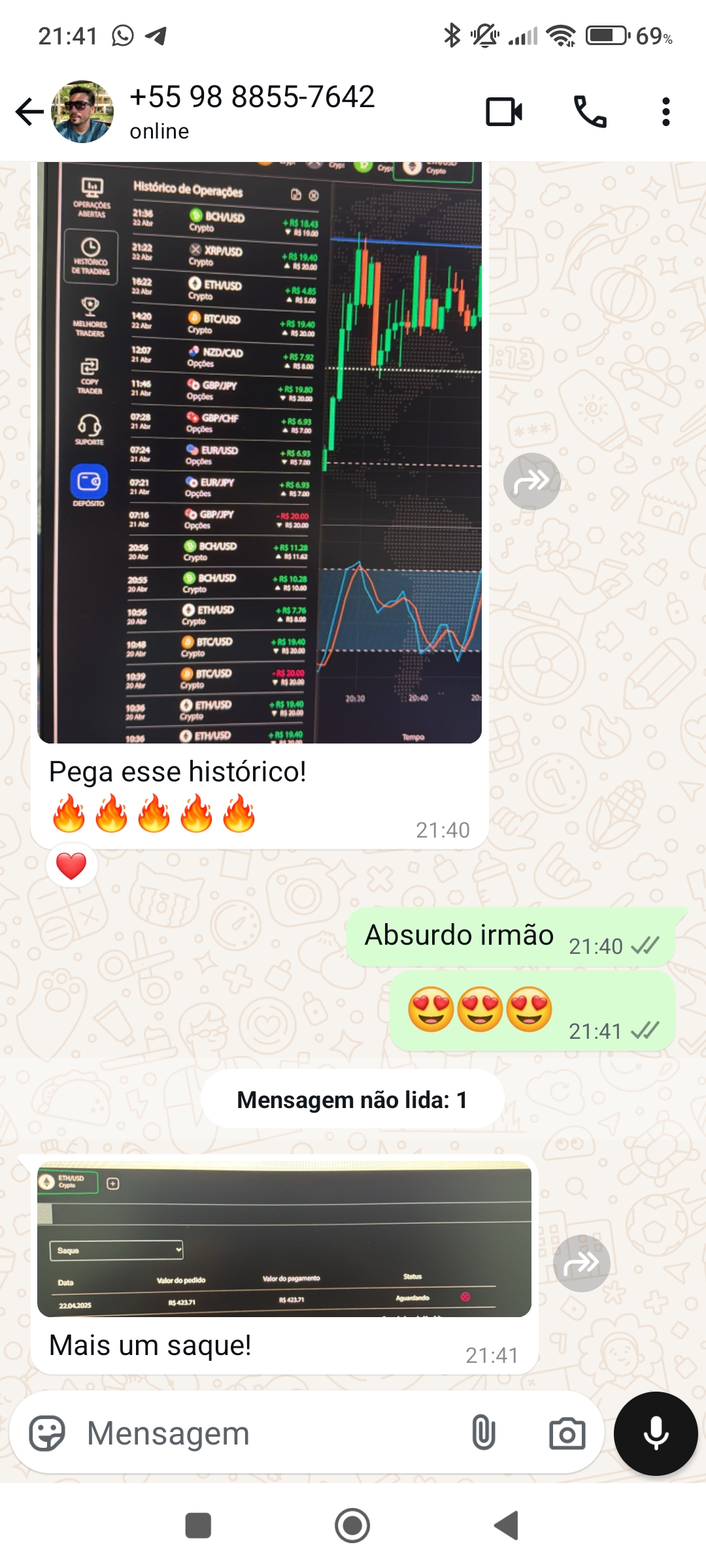Forward the 'Mais um saque' screenshot
This screenshot has height=1568, width=706.
point(581,1262)
